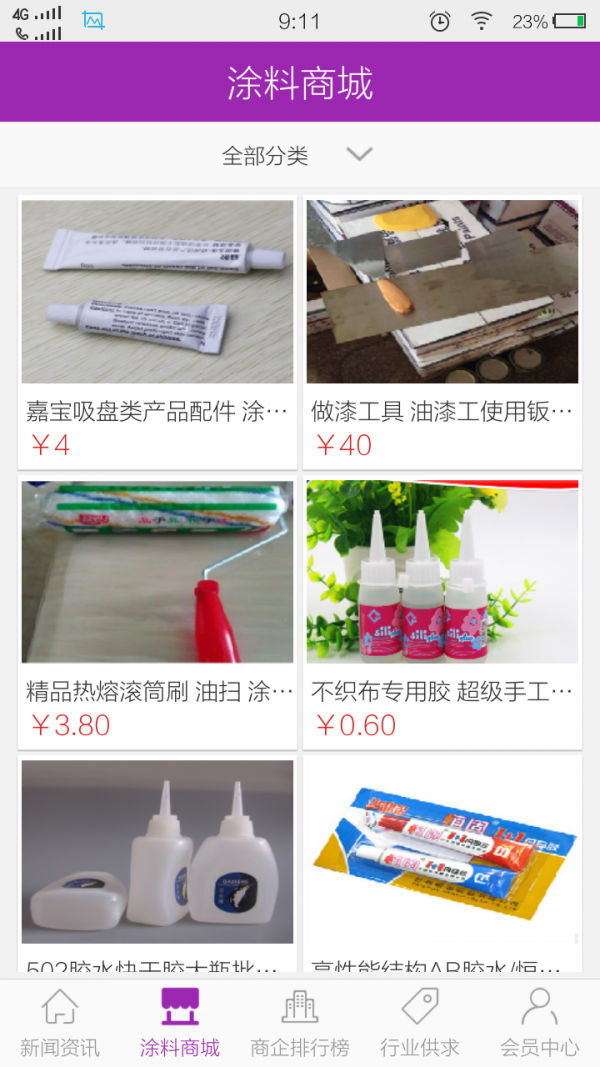The image size is (600, 1067).
Task: View the 不织布专用胶 product
Action: point(442,612)
